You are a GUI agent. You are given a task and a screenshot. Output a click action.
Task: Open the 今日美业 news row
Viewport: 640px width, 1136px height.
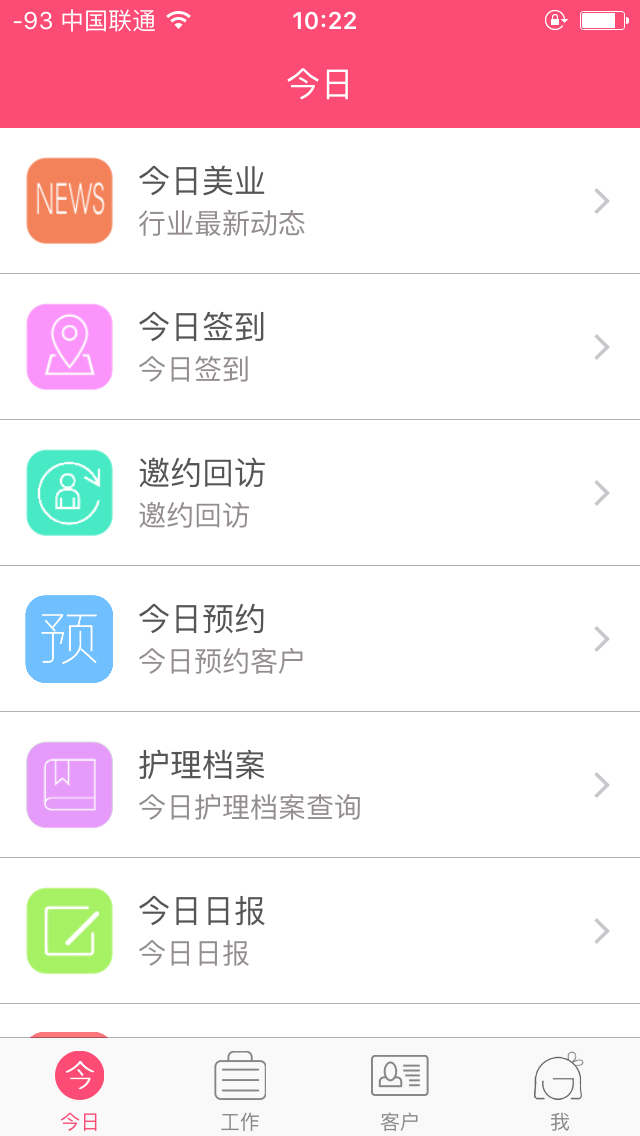(x=320, y=201)
